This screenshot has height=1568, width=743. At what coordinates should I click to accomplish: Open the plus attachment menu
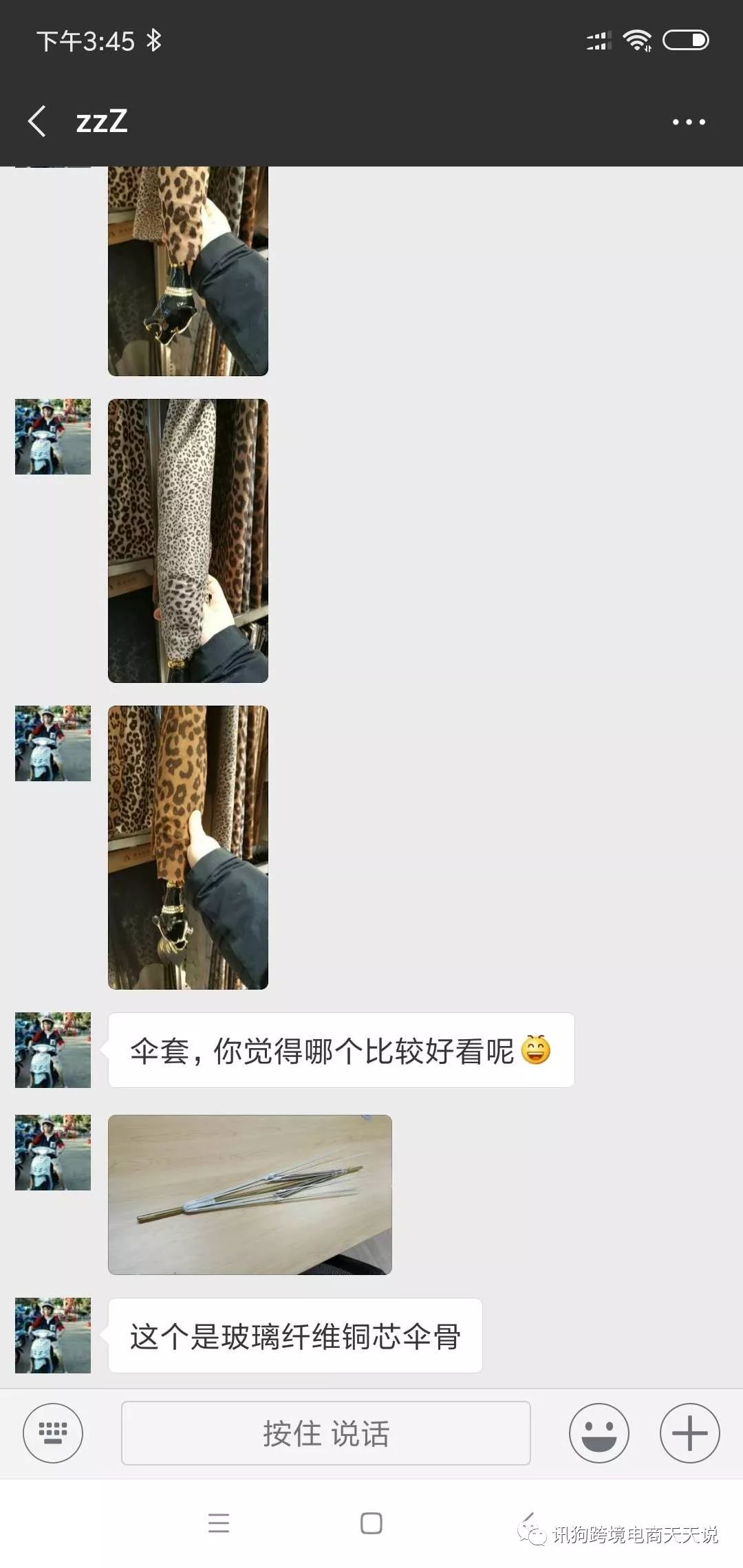(x=689, y=1433)
